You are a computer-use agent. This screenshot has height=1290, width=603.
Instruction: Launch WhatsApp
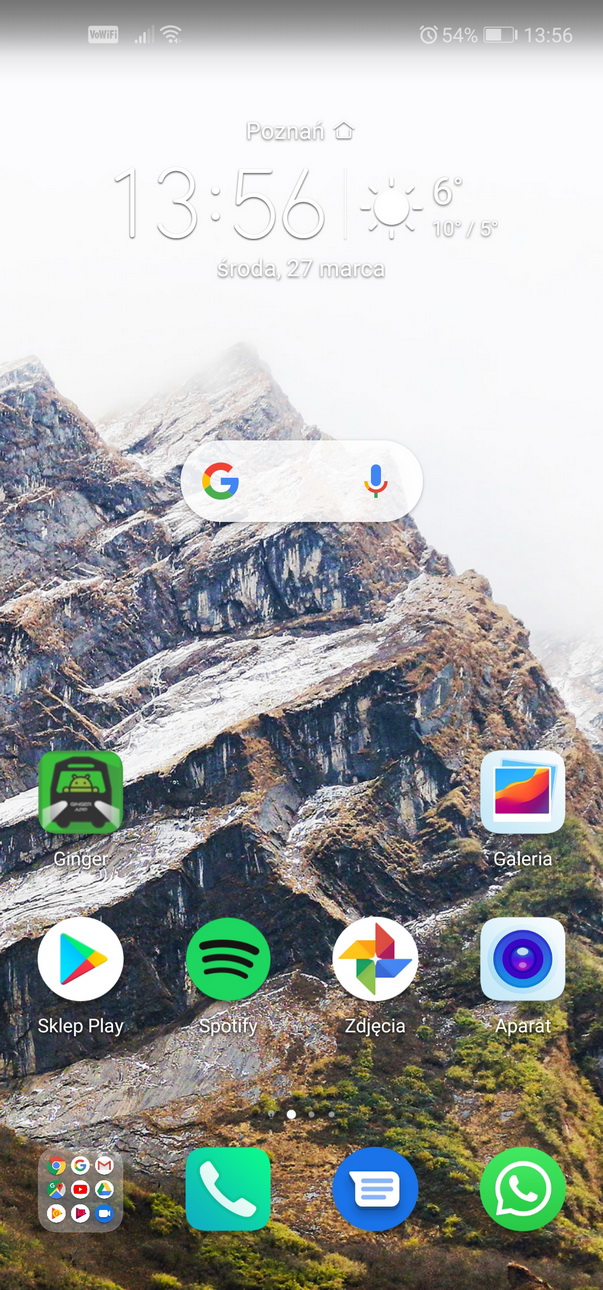click(x=522, y=1189)
